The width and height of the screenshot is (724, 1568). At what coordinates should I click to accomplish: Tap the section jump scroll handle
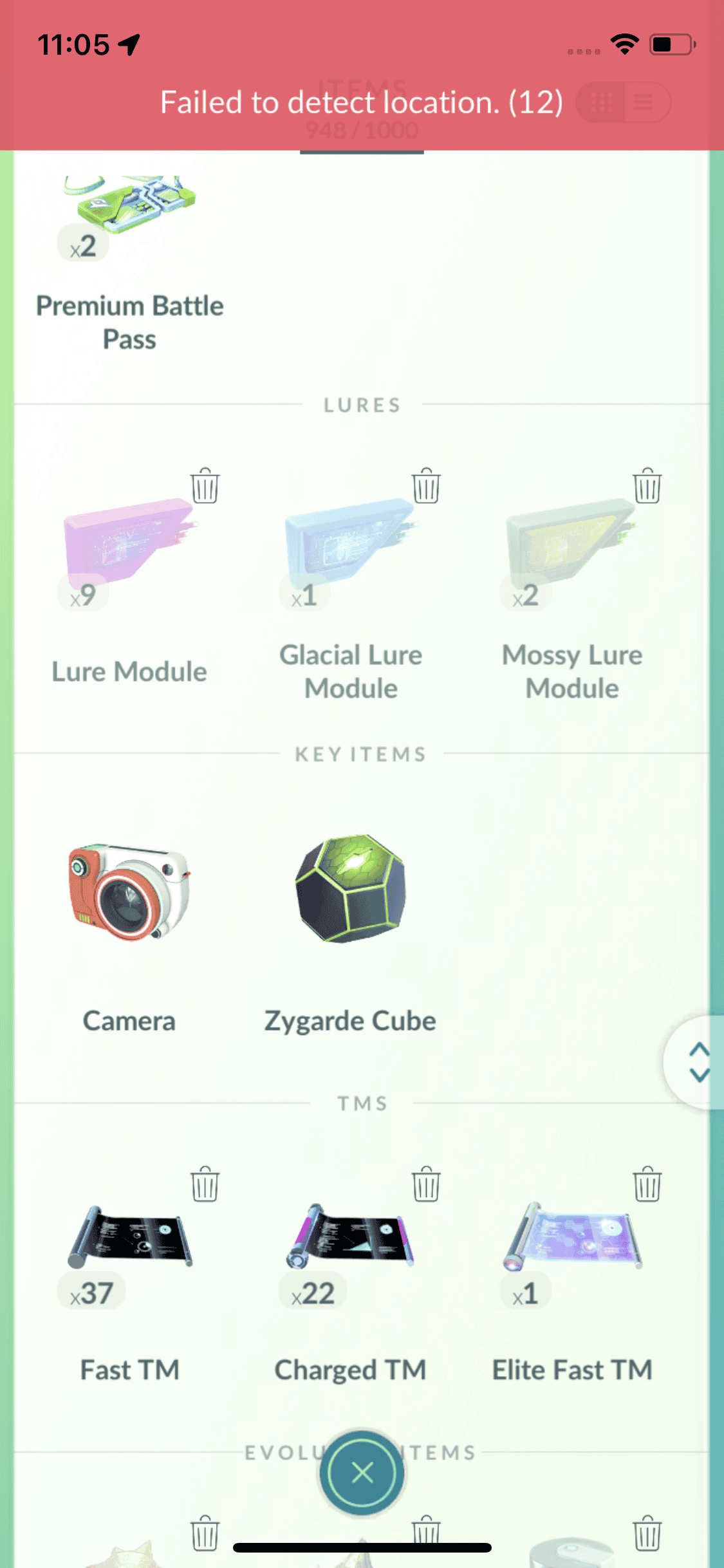point(698,1062)
